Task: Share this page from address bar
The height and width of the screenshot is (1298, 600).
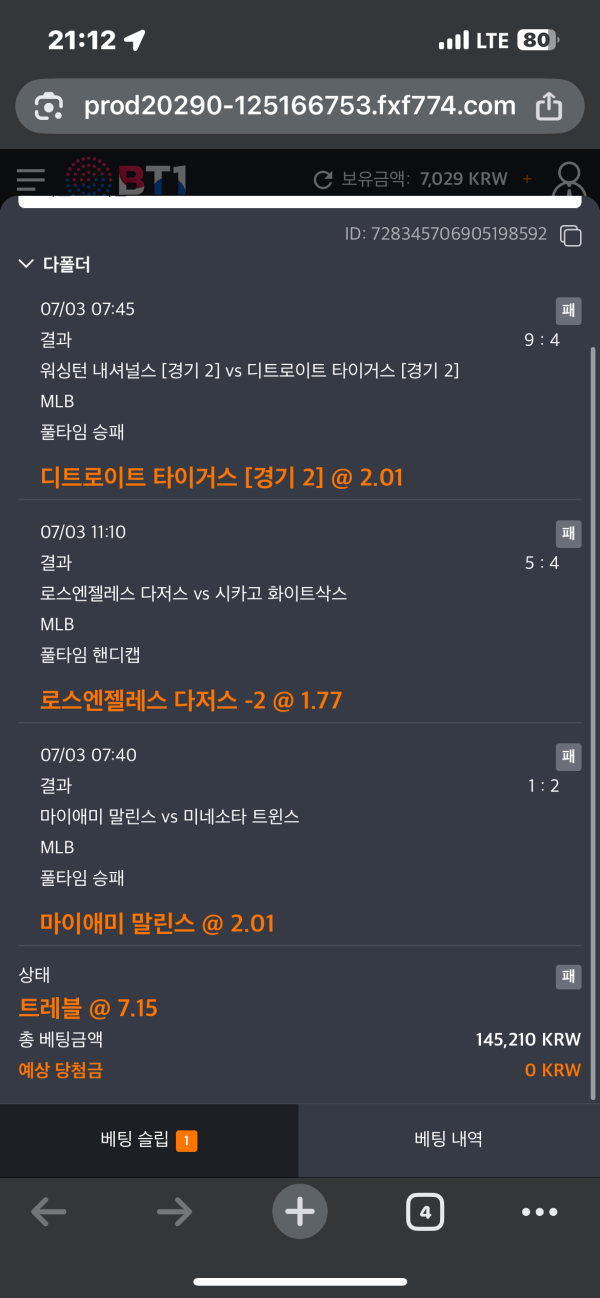Action: [549, 106]
